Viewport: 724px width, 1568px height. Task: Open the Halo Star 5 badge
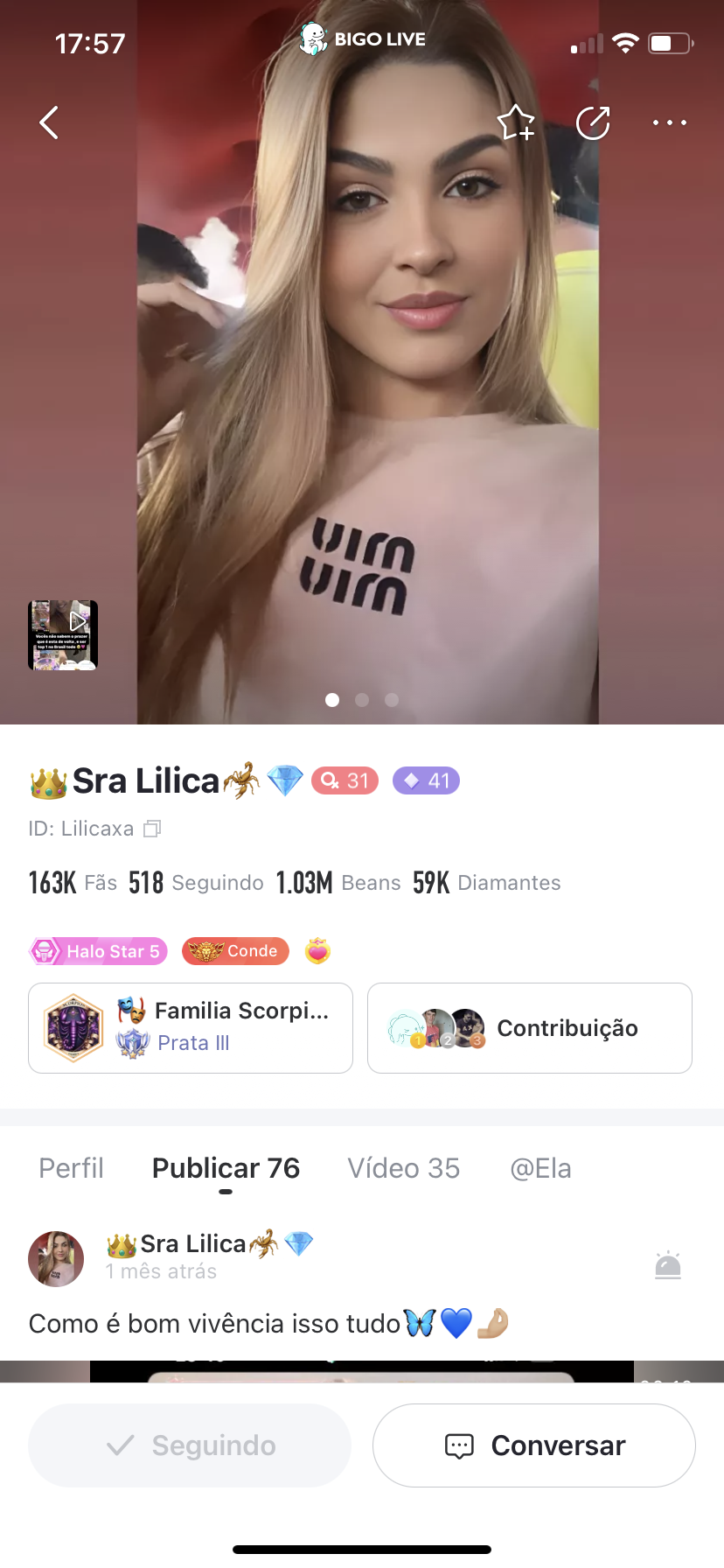98,951
